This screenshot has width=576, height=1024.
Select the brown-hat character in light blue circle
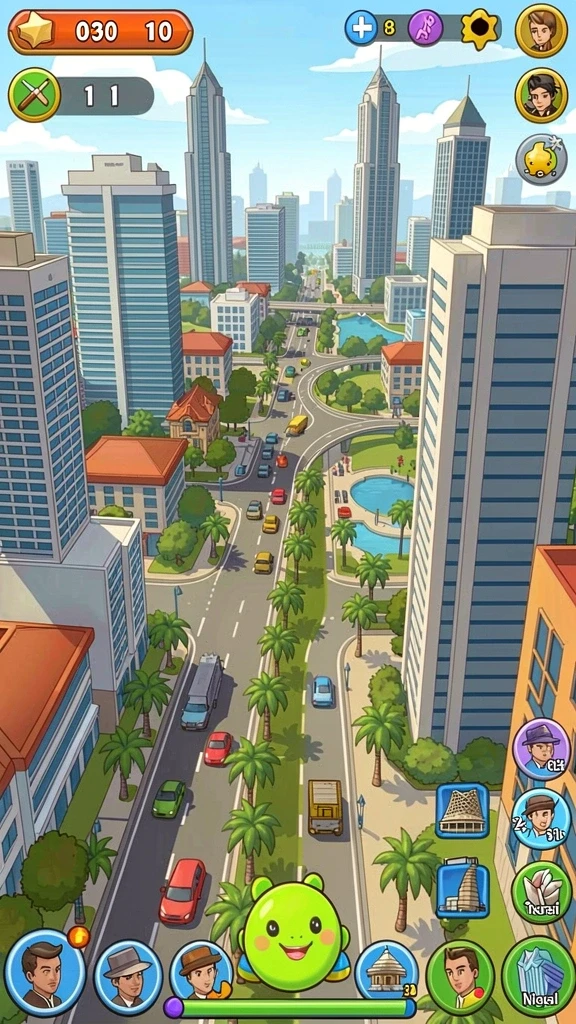tap(541, 819)
